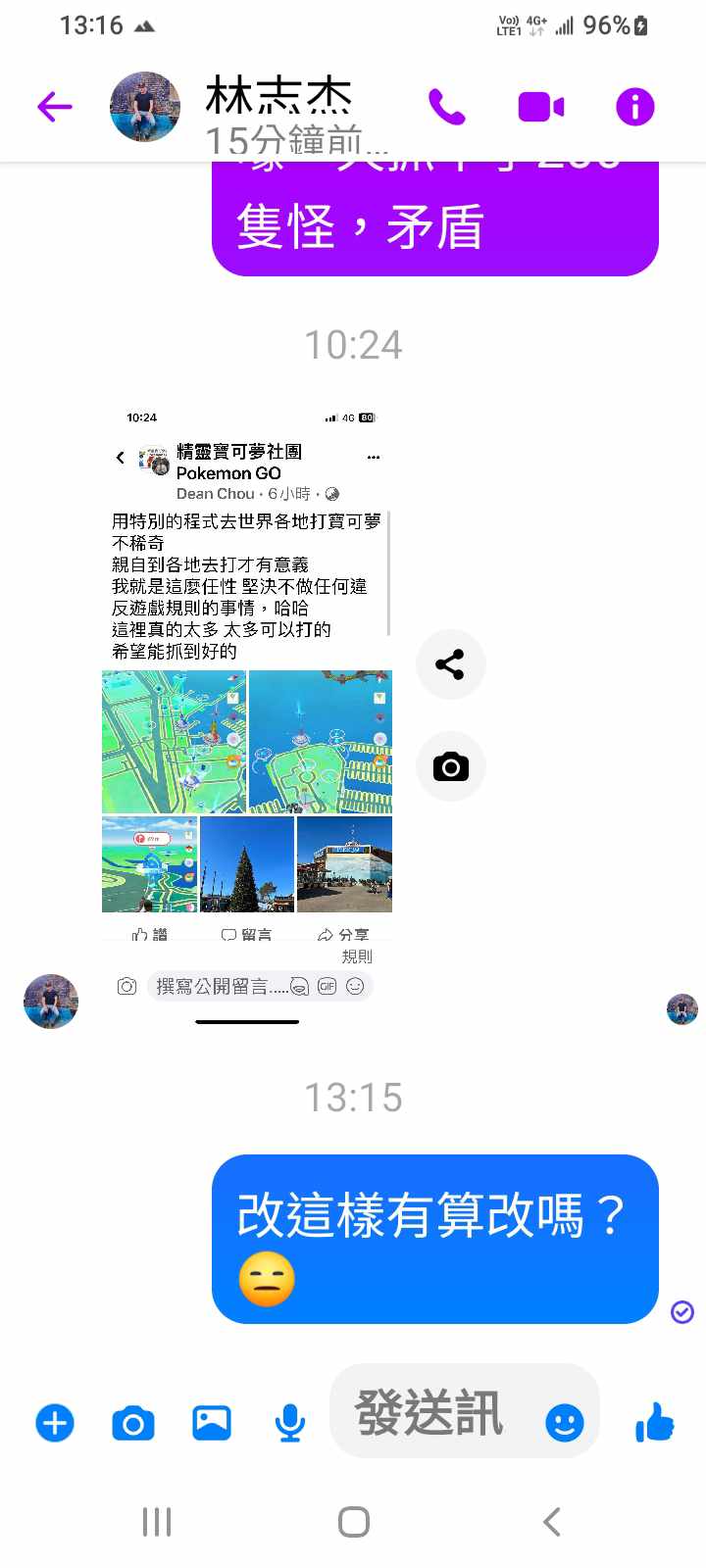This screenshot has width=706, height=1568.
Task: Open the conversation info button
Action: 634,107
